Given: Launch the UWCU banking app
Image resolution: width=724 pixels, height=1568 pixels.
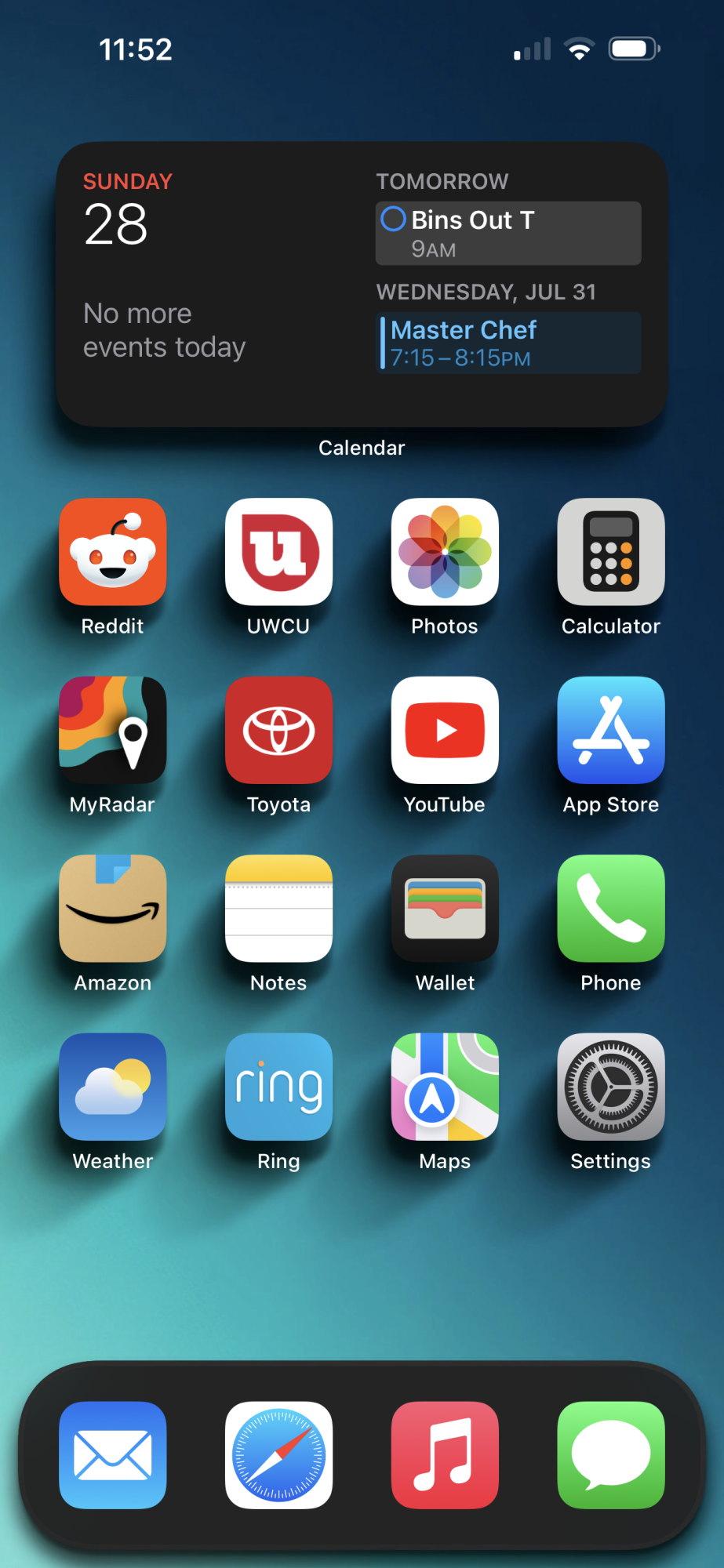Looking at the screenshot, I should click(x=278, y=552).
